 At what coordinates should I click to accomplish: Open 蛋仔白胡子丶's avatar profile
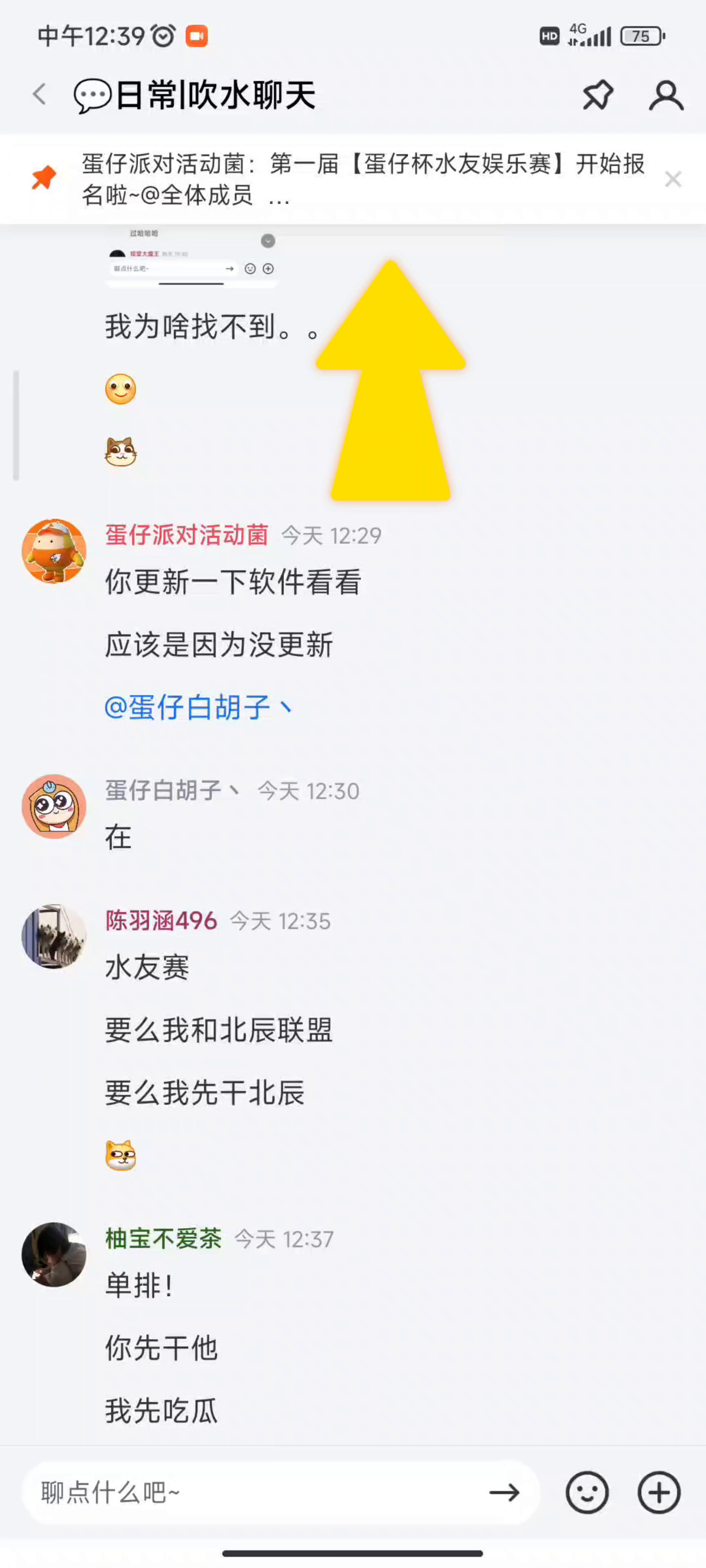pos(54,806)
